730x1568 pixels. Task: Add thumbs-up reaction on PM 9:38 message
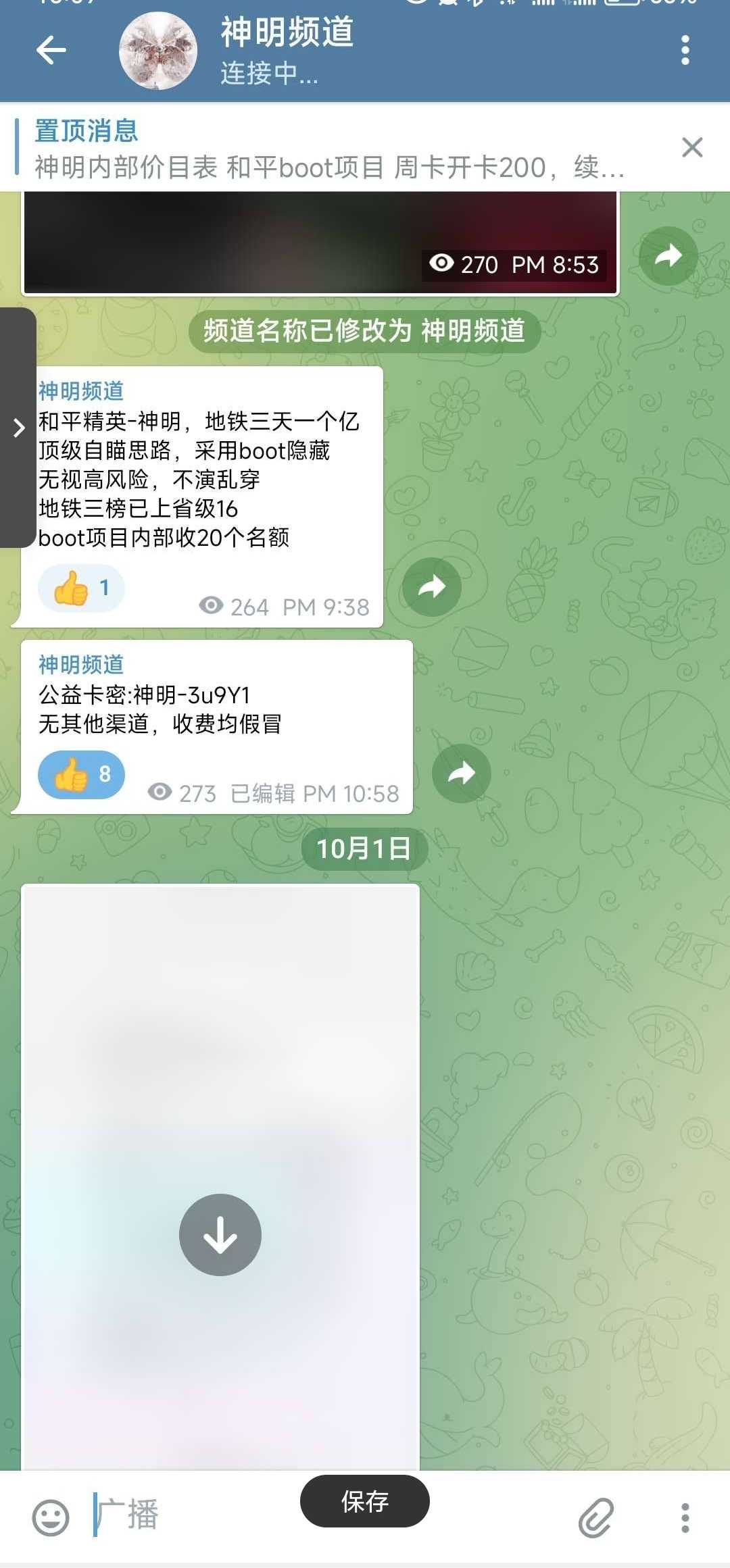81,588
